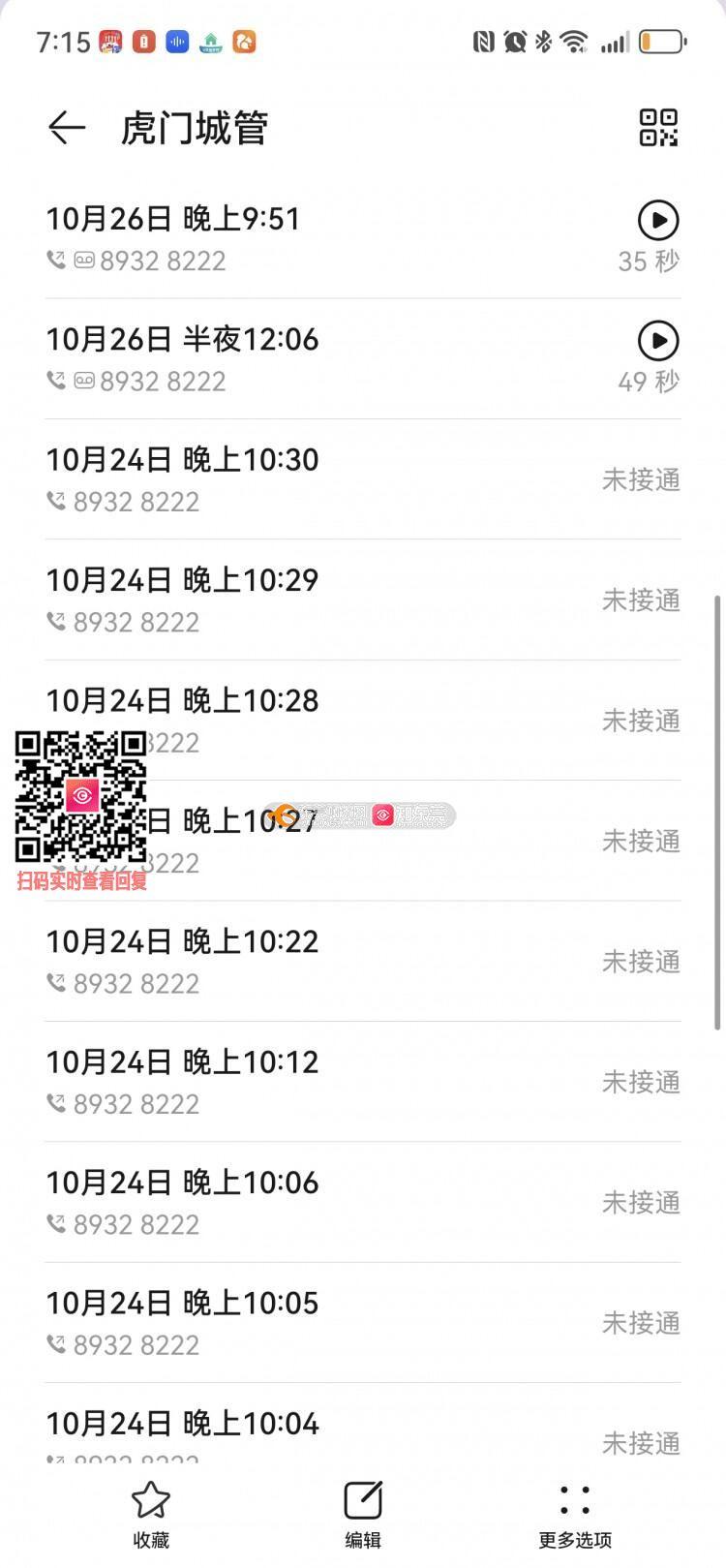This screenshot has width=726, height=1568.
Task: Play the 10月26日 半夜12:06 call recording
Action: point(658,340)
